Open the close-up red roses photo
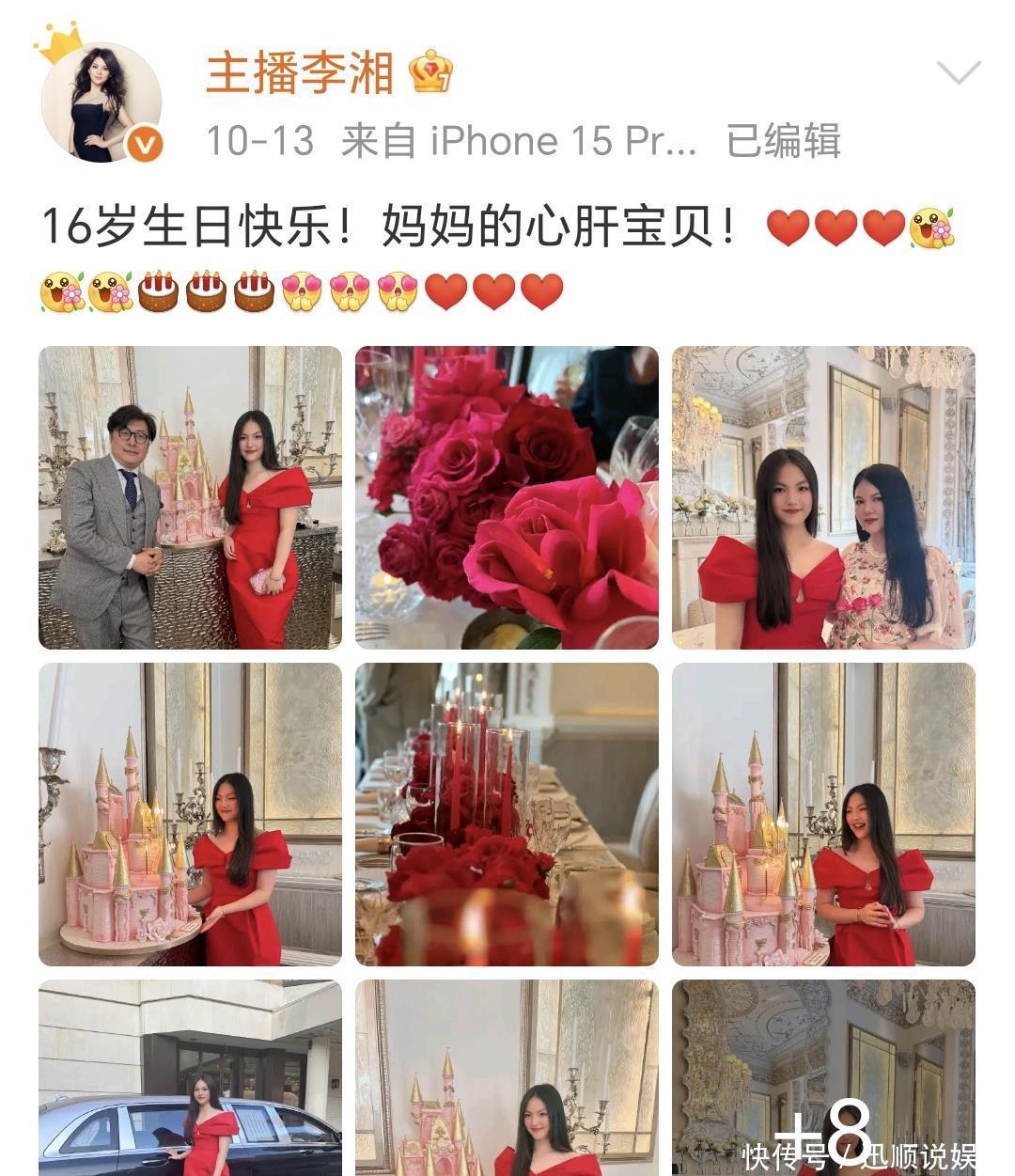 point(507,497)
